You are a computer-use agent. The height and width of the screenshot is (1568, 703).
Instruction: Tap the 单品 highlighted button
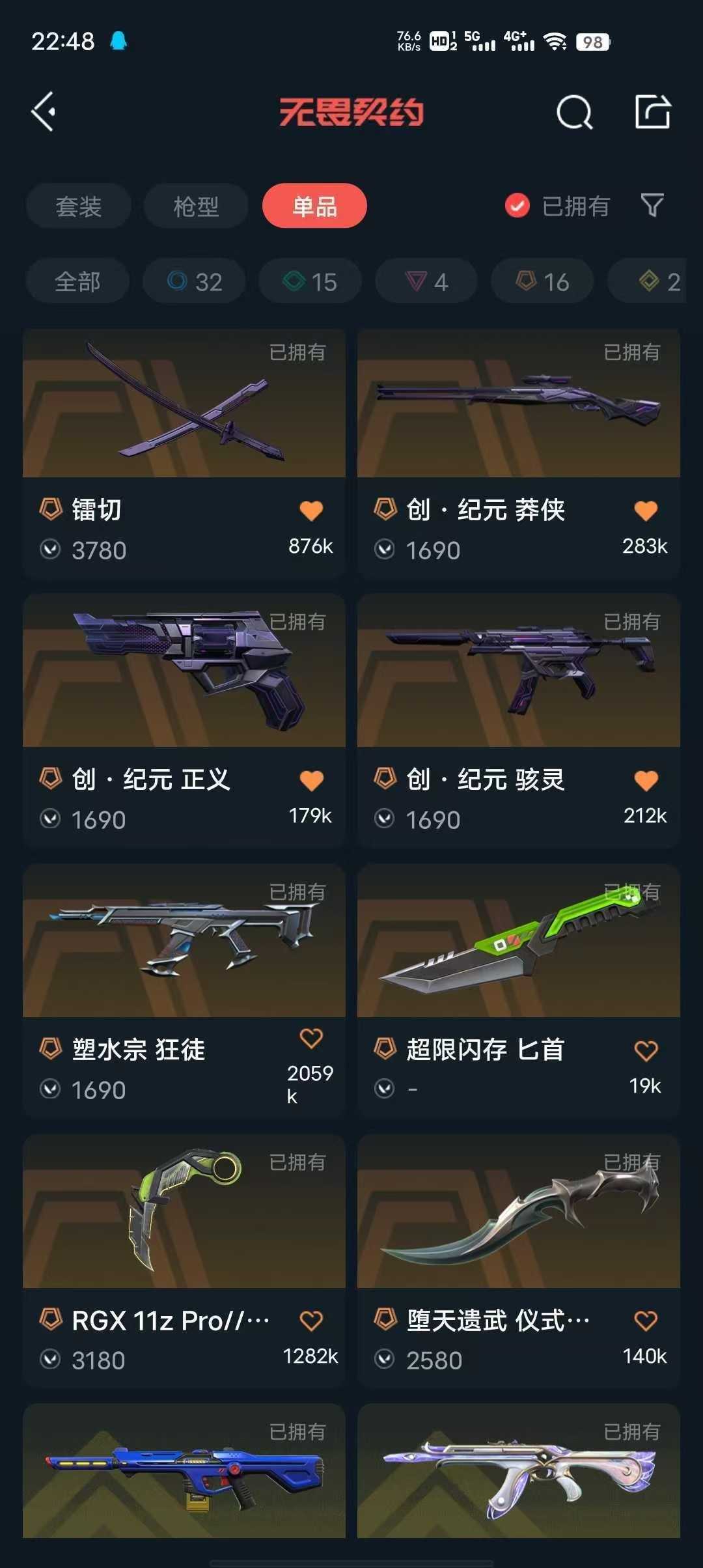tap(314, 206)
